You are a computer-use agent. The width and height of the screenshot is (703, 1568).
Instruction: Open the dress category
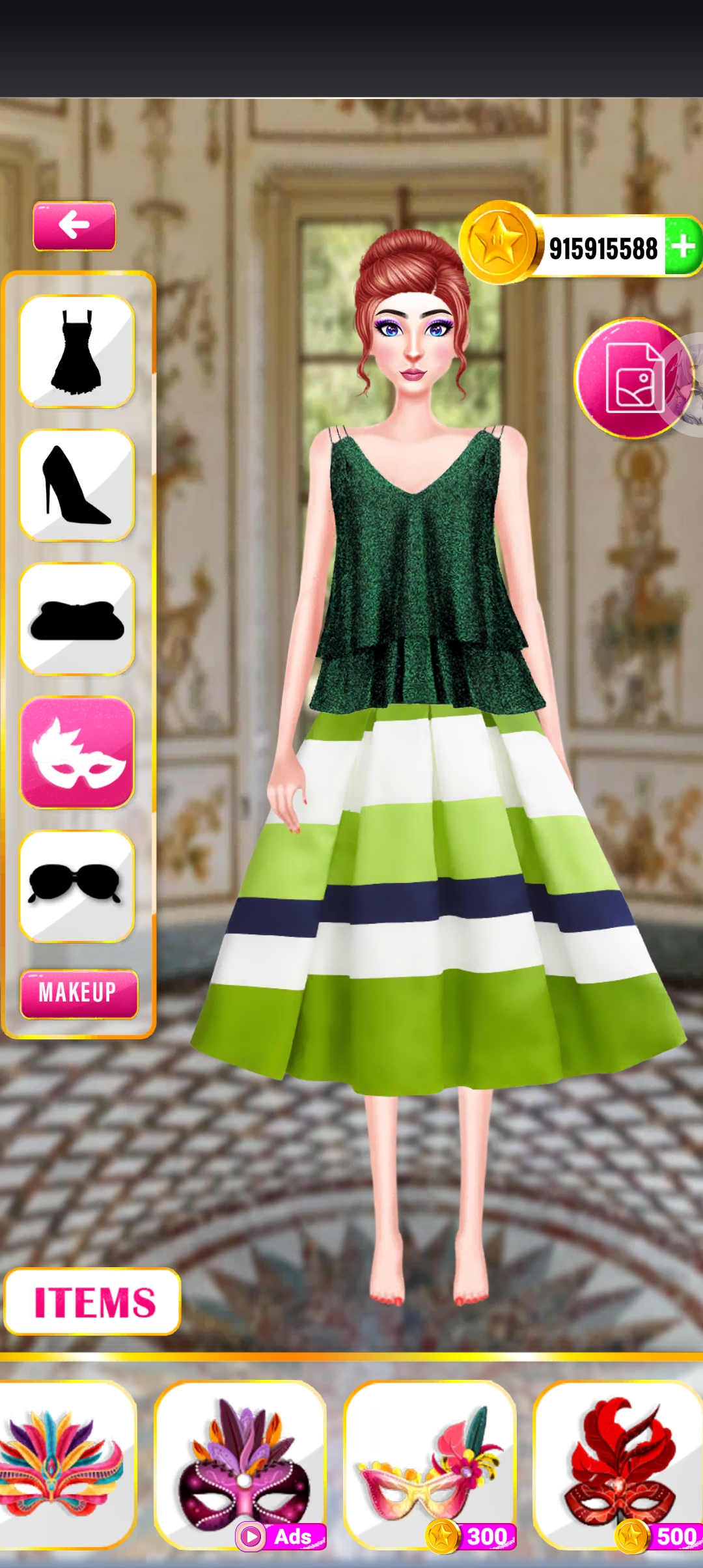coord(77,352)
